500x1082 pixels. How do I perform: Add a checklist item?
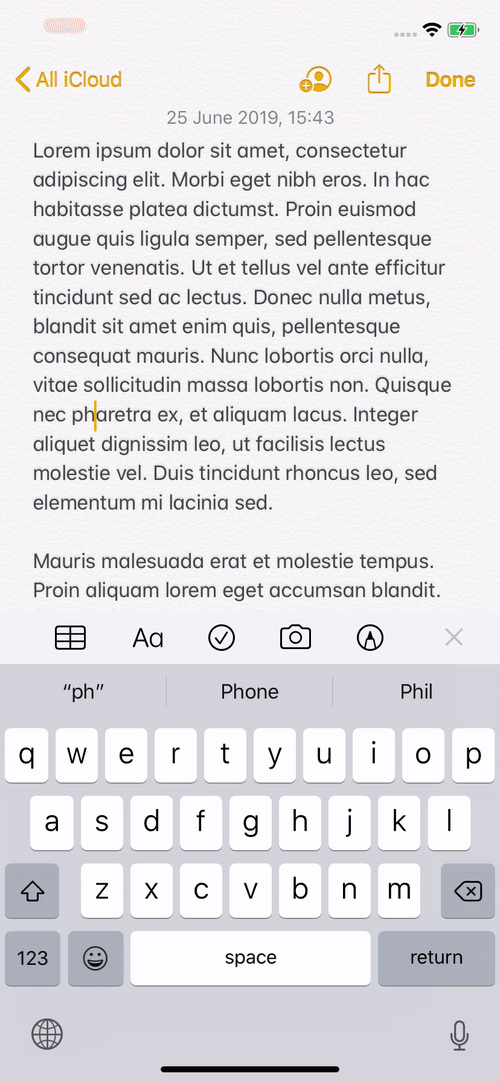tap(221, 638)
